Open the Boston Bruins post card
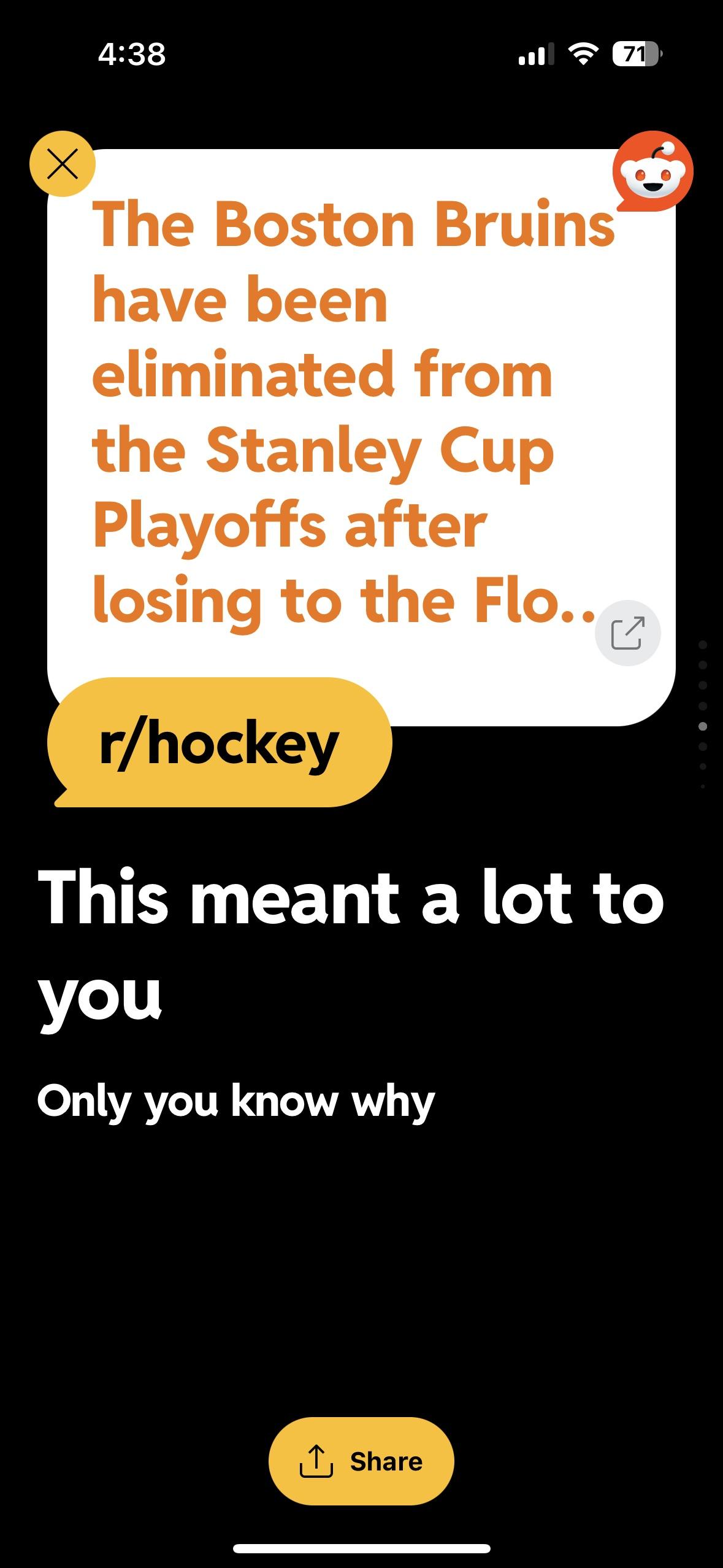The image size is (723, 1568). (343, 411)
